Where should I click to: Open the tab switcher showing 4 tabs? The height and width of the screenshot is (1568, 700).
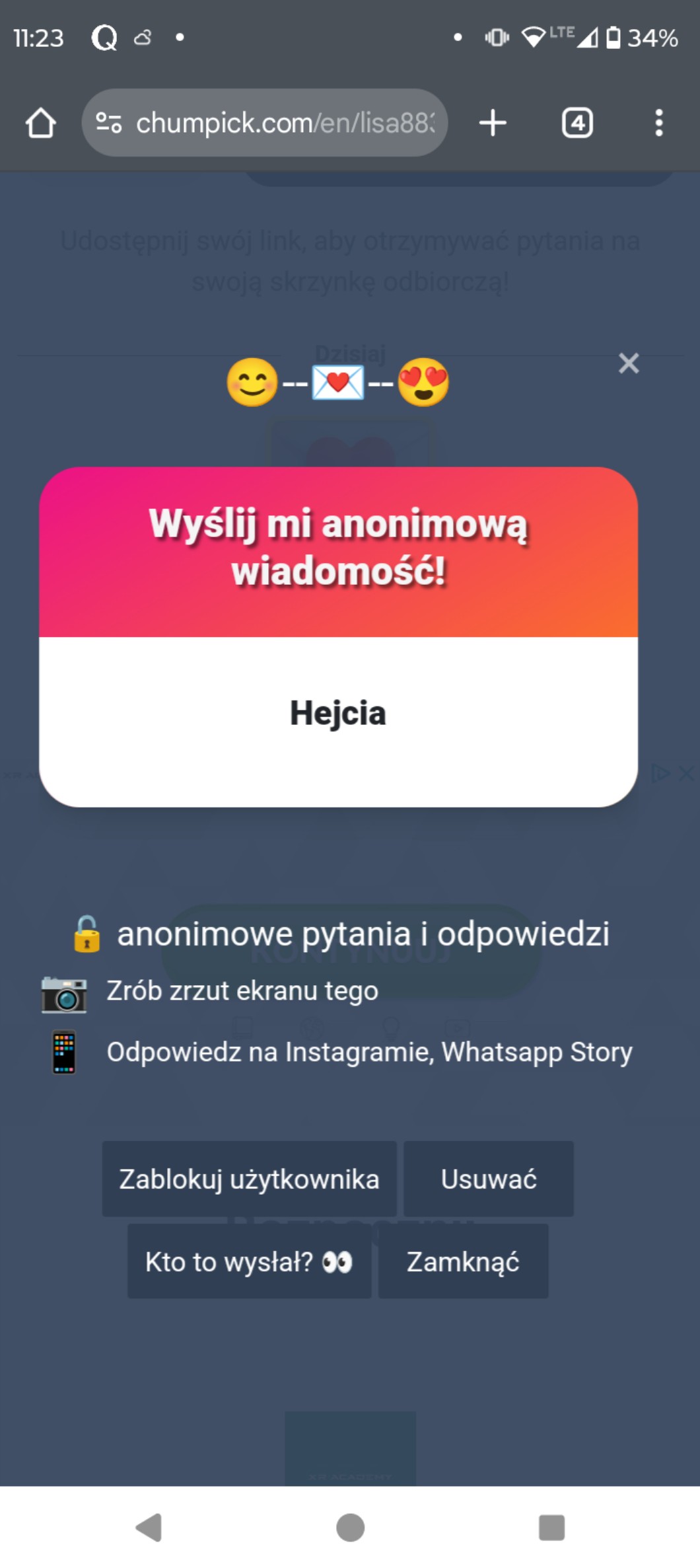click(577, 123)
